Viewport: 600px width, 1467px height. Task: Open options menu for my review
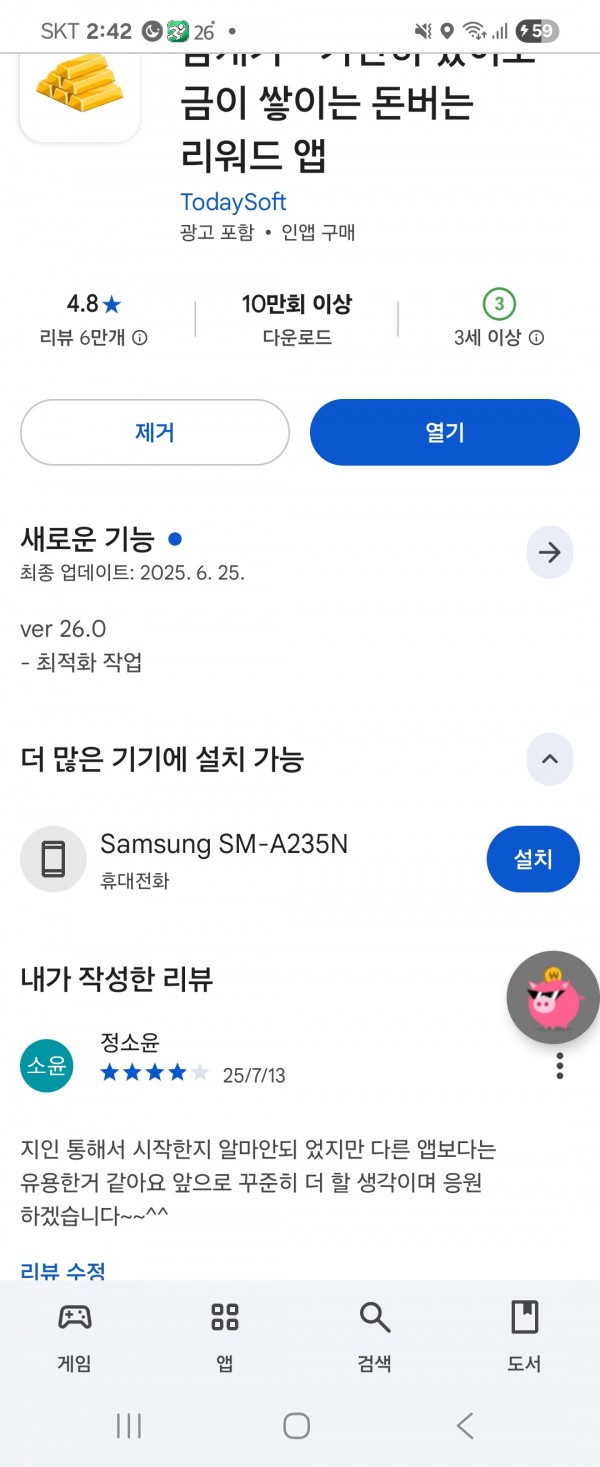tap(559, 1066)
